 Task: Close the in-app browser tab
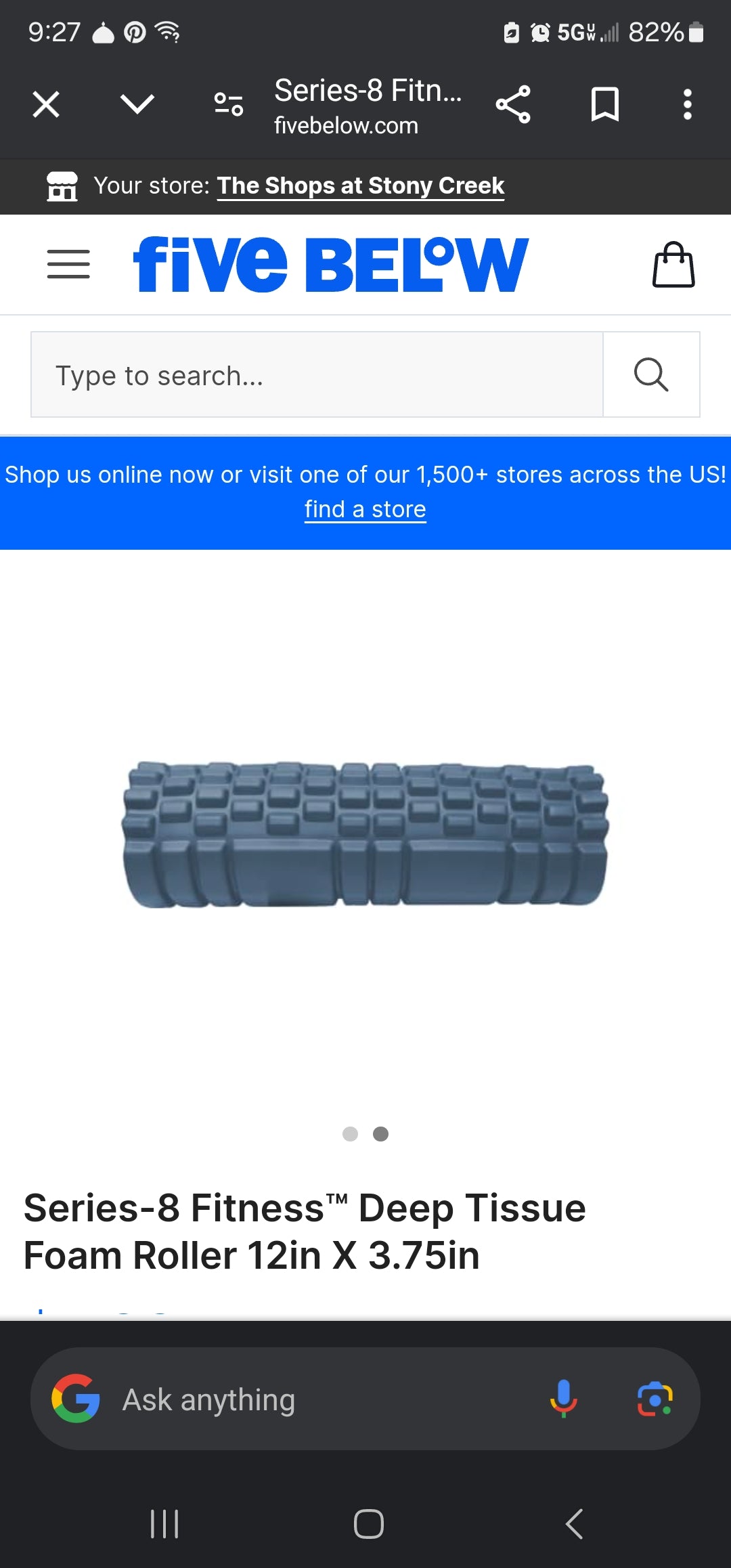(x=46, y=105)
